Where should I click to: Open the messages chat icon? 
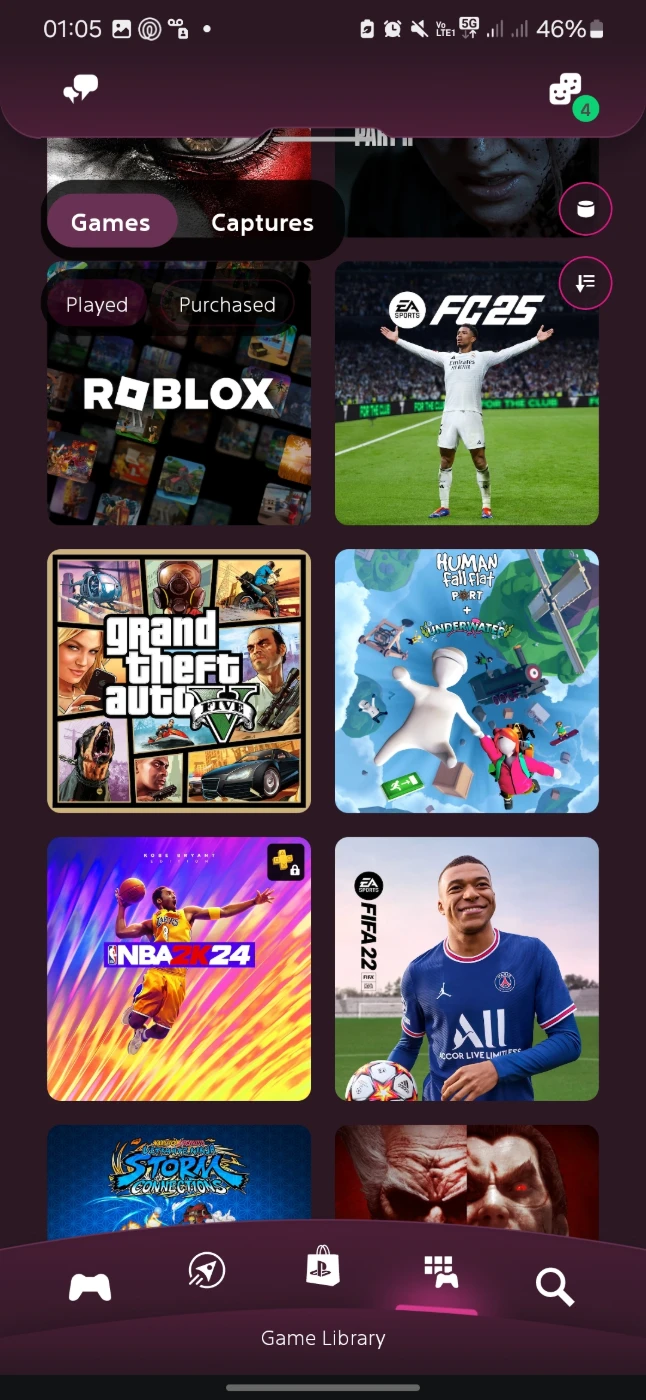[80, 91]
